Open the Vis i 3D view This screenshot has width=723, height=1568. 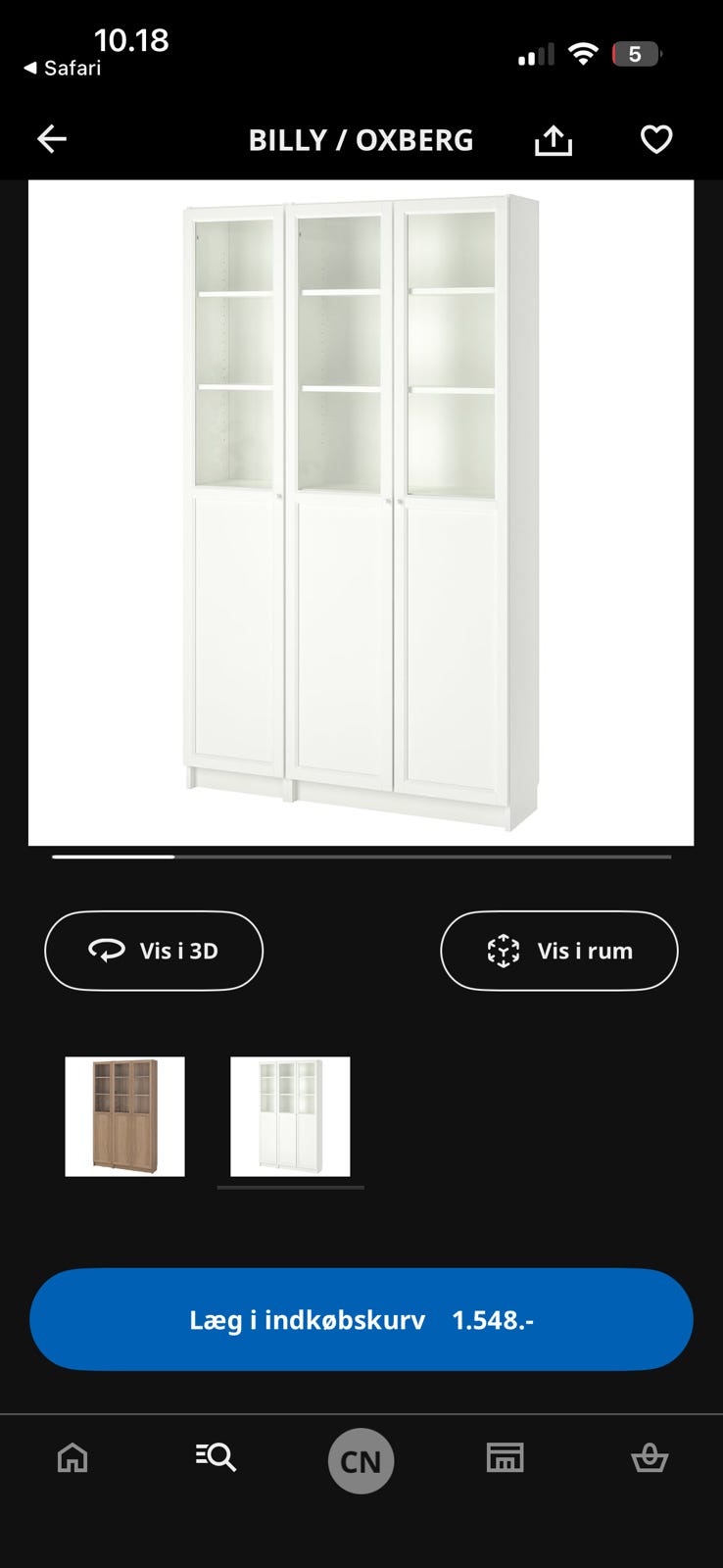(153, 950)
